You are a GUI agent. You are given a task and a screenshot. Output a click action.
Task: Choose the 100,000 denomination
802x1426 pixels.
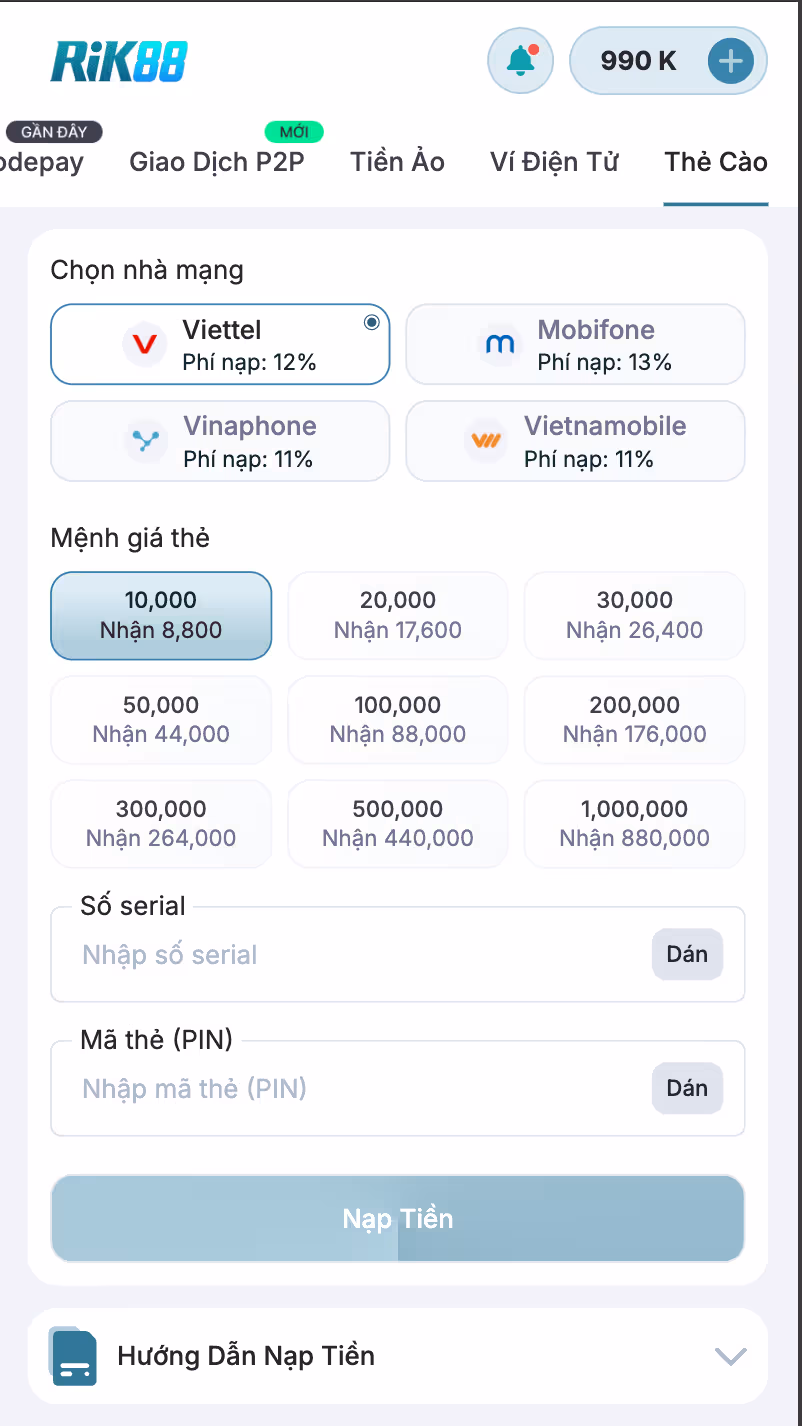point(398,719)
